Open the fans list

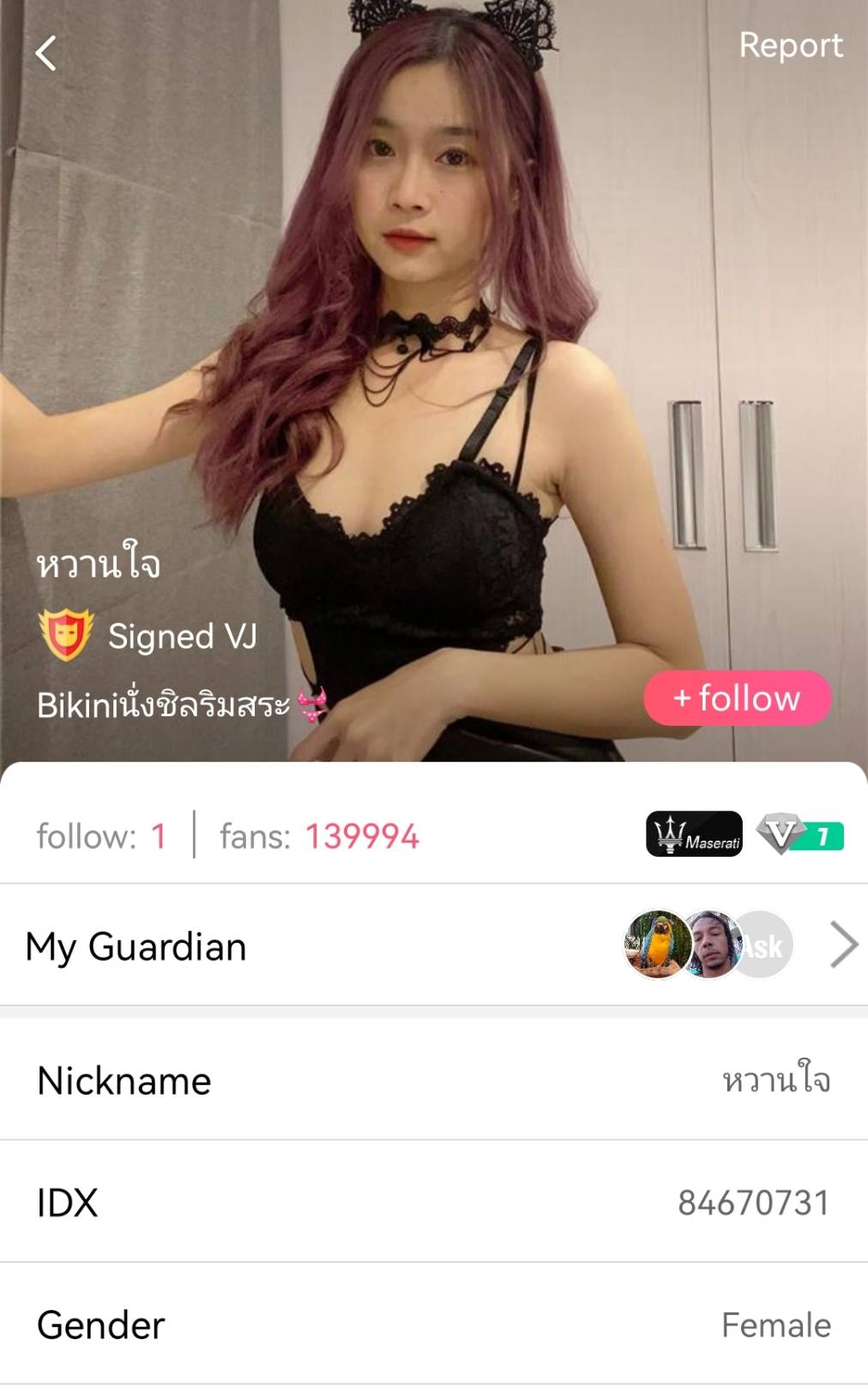point(319,836)
